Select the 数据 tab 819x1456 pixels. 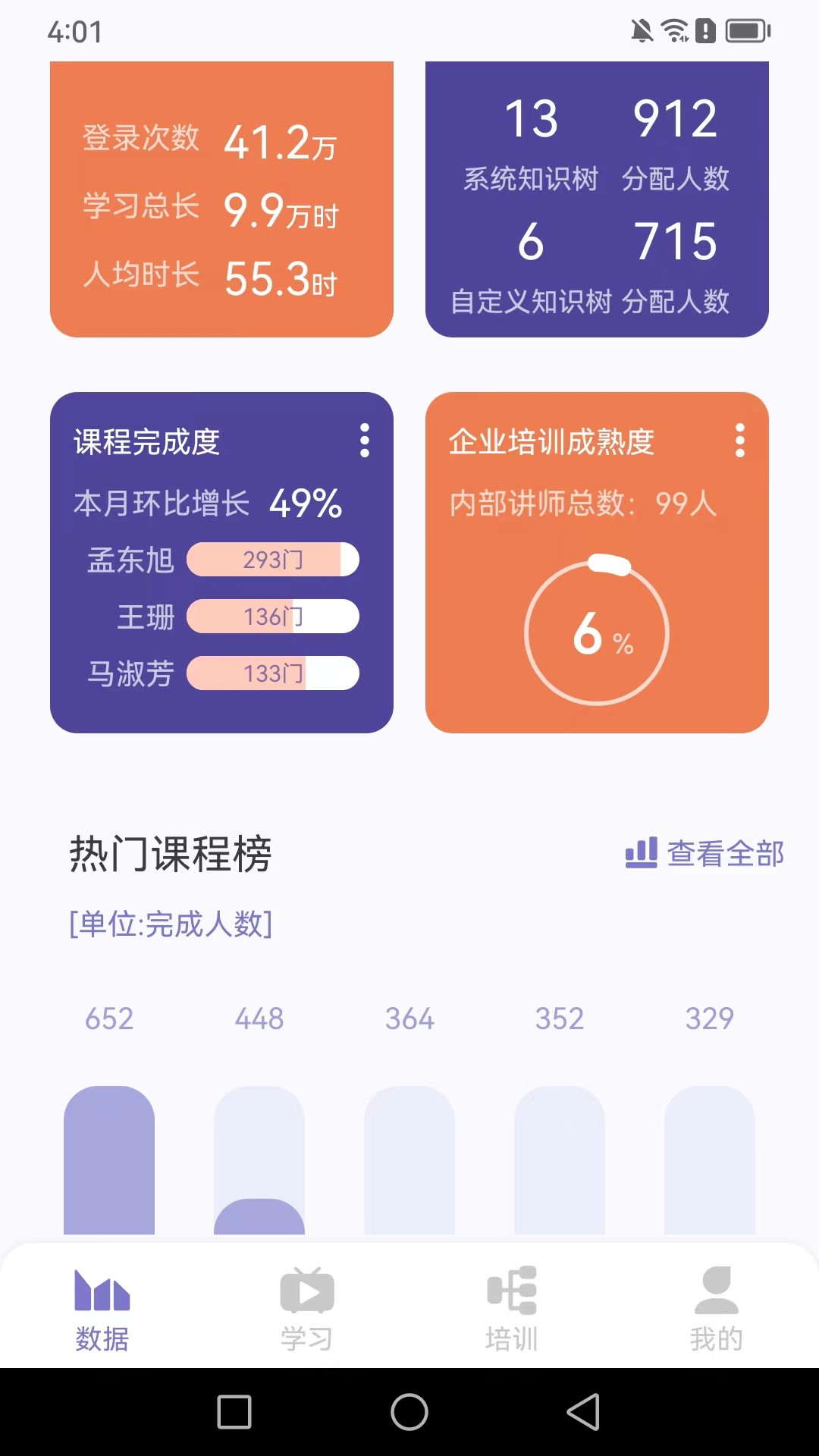click(102, 1310)
